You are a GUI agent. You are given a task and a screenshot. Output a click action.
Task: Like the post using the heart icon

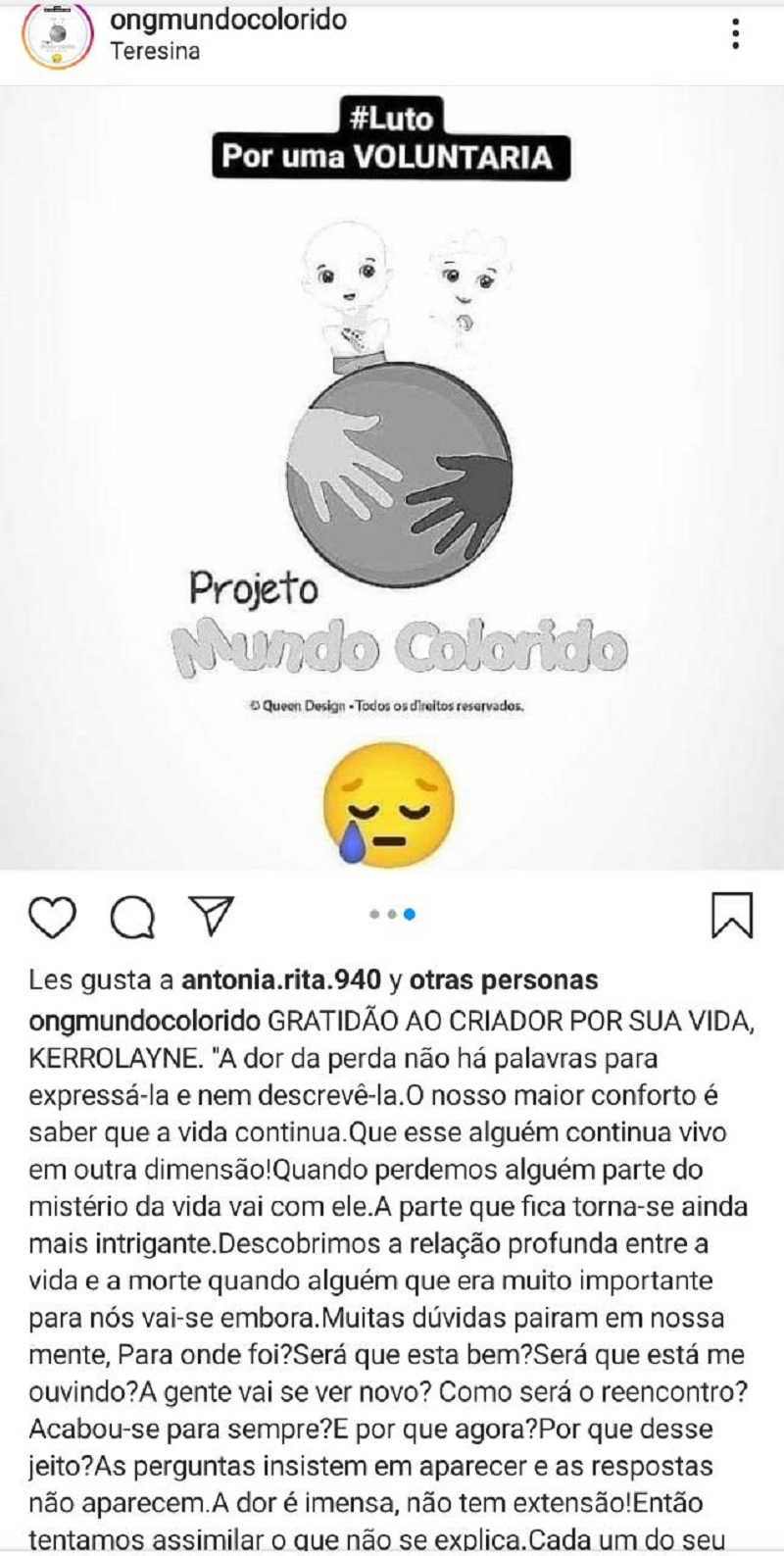(x=51, y=917)
